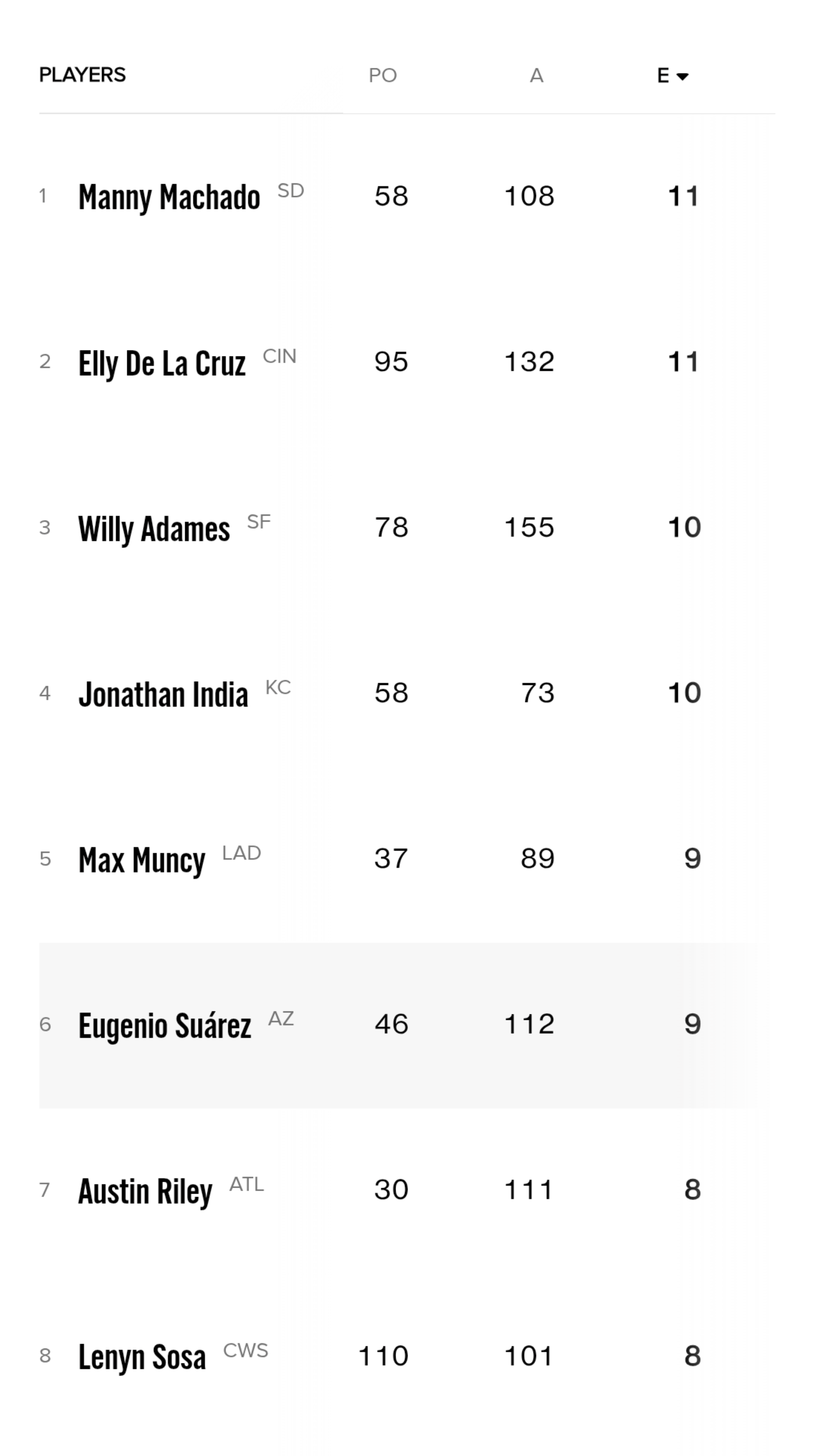Screen dimensions: 814x1456
Task: Sort players by the A column
Action: point(536,75)
